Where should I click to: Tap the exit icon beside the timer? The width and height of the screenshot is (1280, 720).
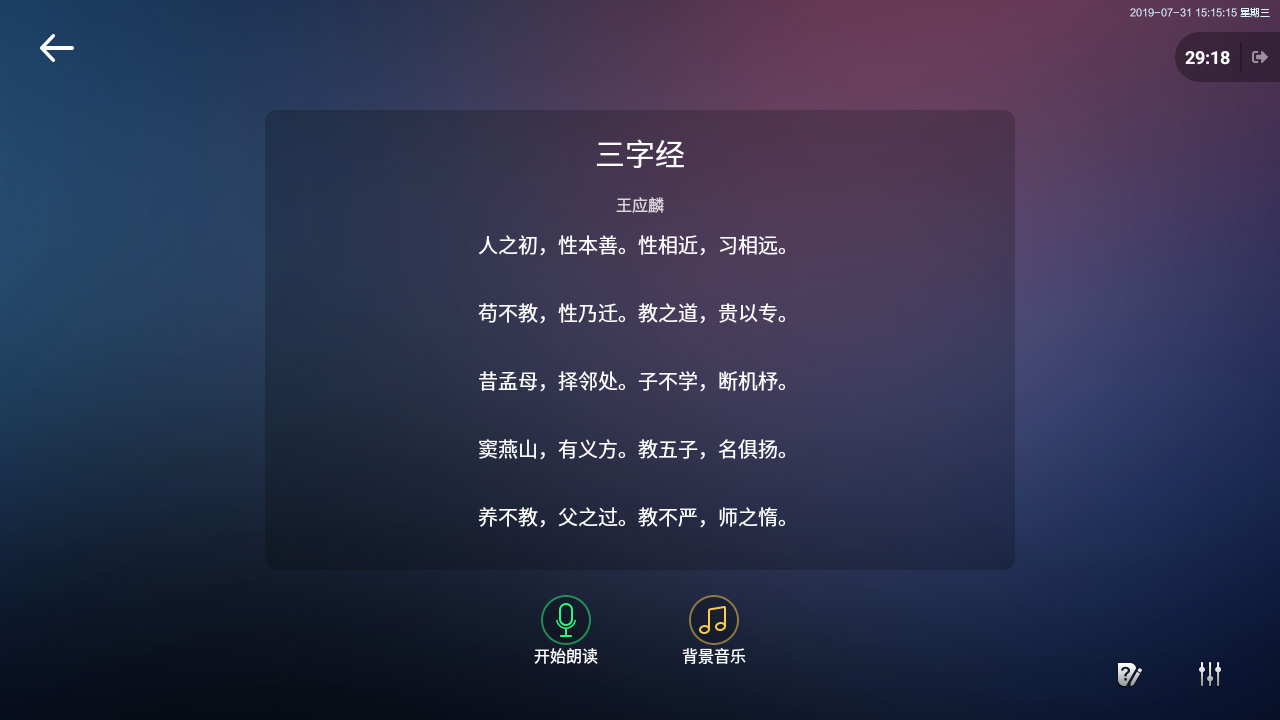[1260, 57]
